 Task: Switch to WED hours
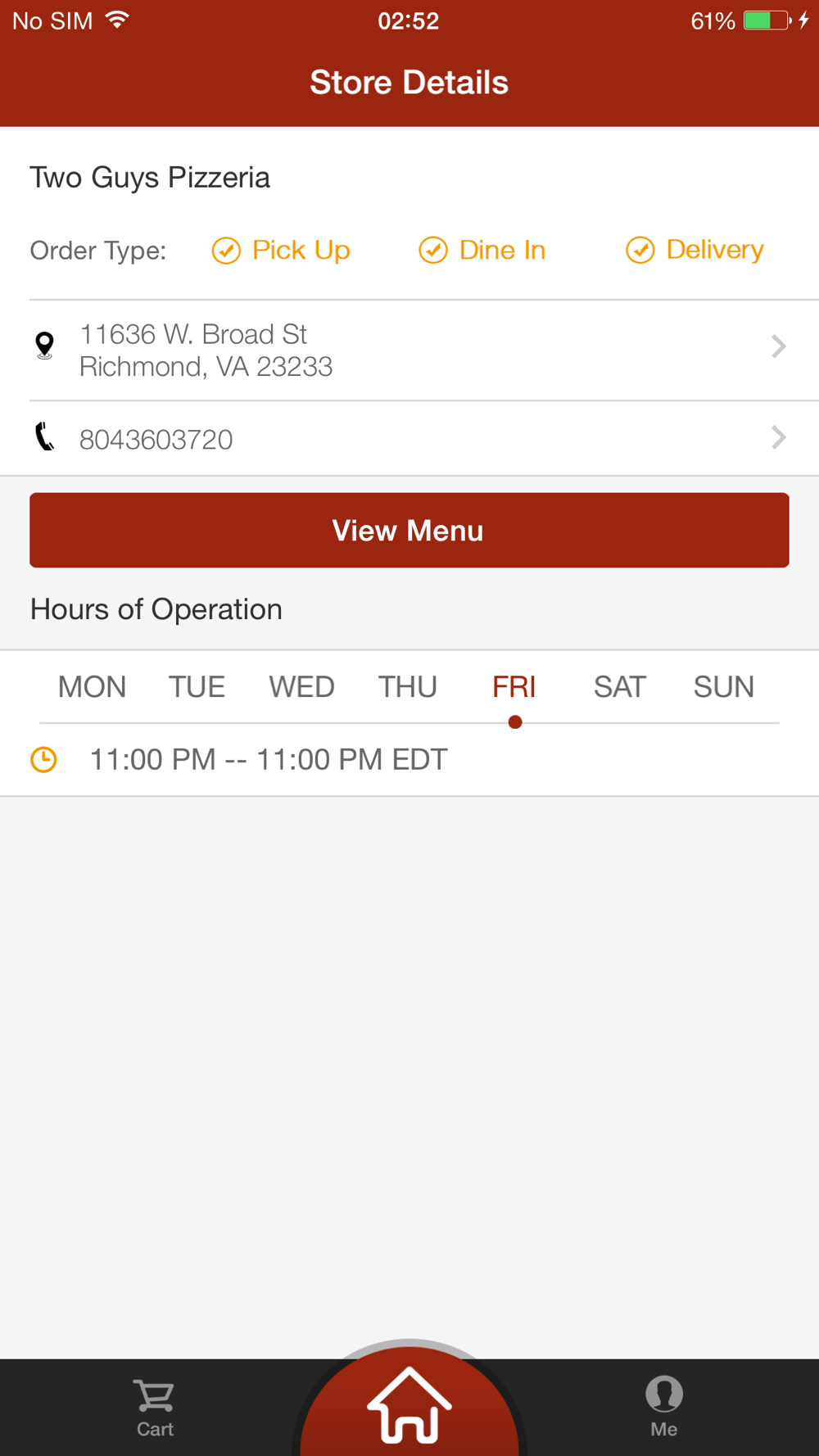301,687
